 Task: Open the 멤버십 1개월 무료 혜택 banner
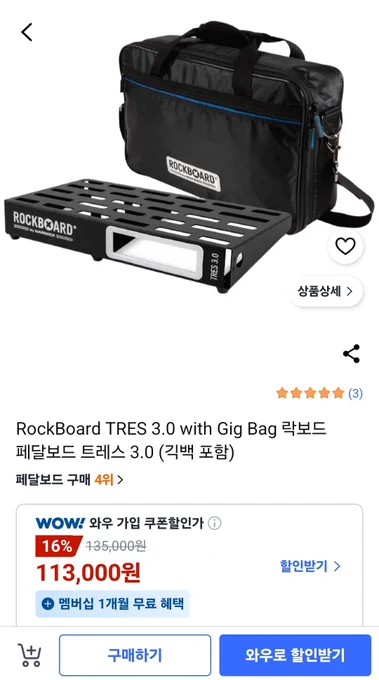click(x=113, y=603)
